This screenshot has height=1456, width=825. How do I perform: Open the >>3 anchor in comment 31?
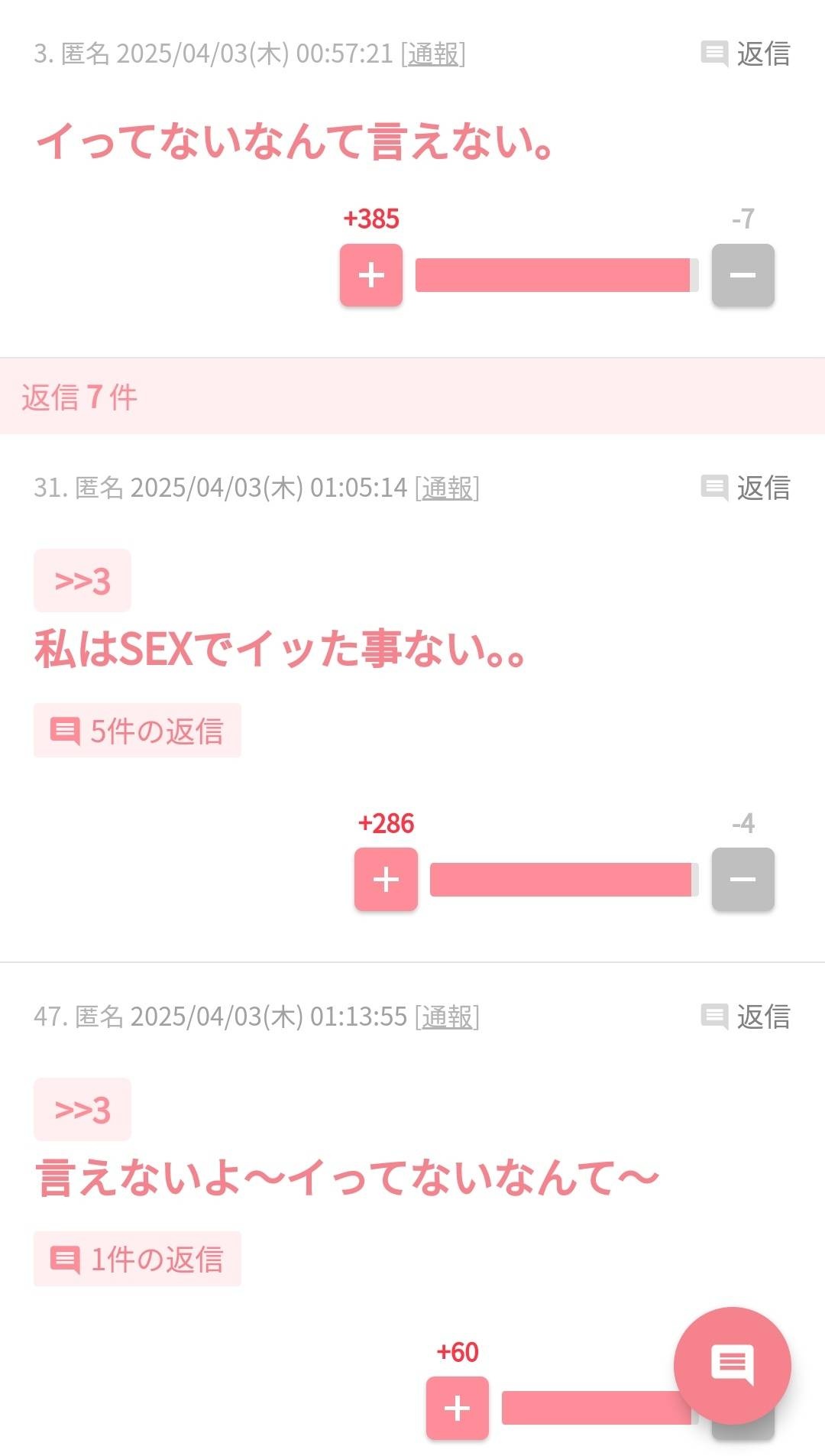click(x=82, y=581)
